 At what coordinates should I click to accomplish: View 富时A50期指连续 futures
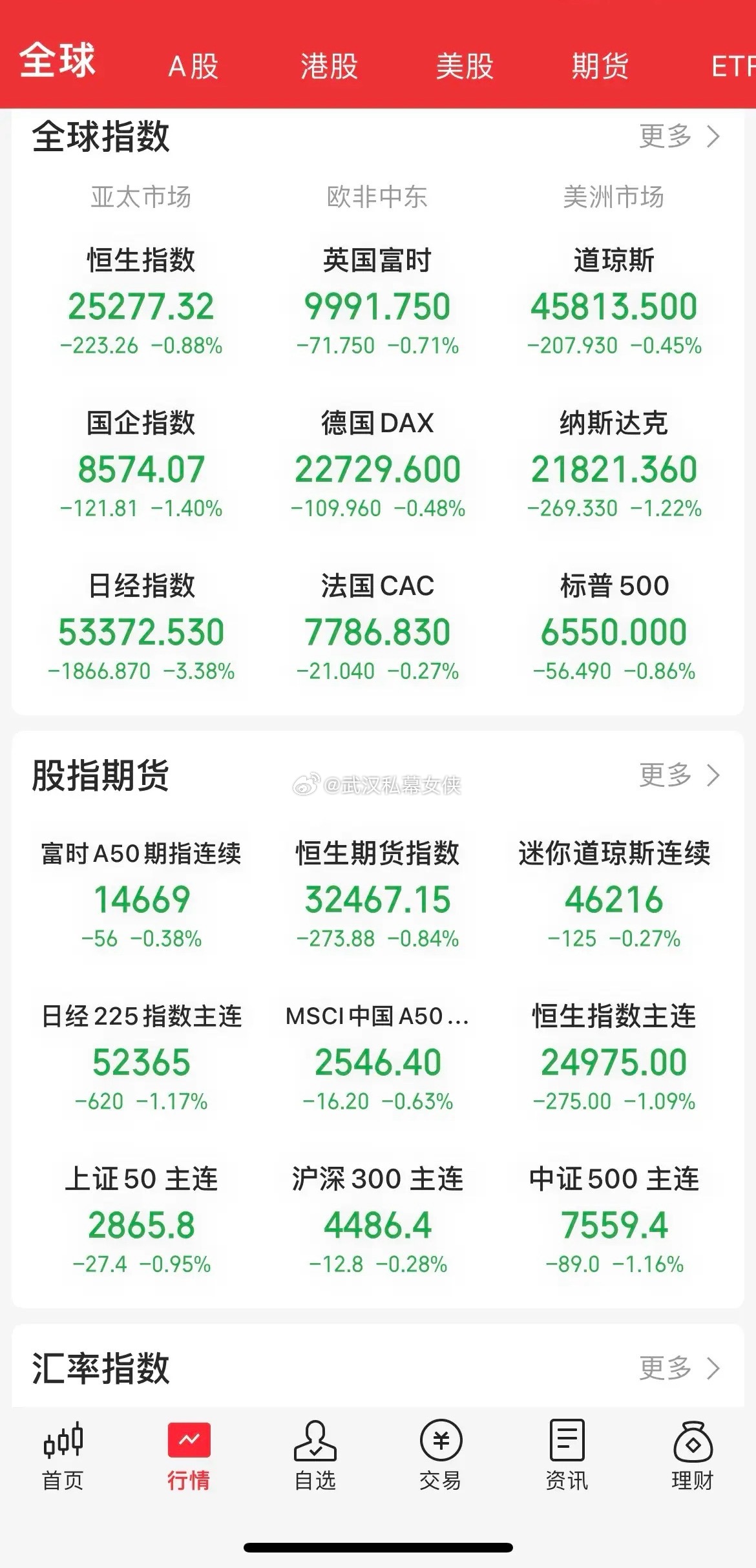coord(141,895)
